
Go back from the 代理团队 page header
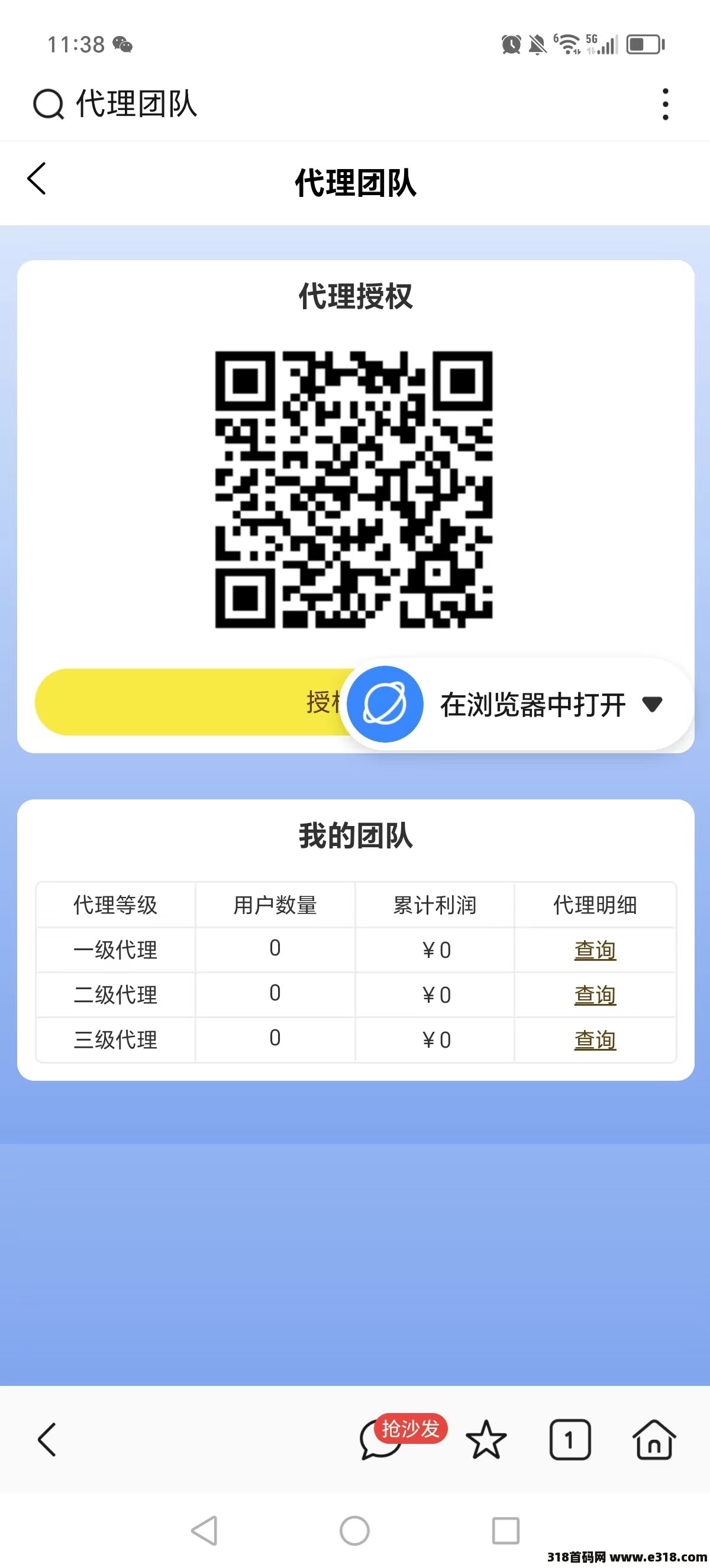pyautogui.click(x=37, y=179)
